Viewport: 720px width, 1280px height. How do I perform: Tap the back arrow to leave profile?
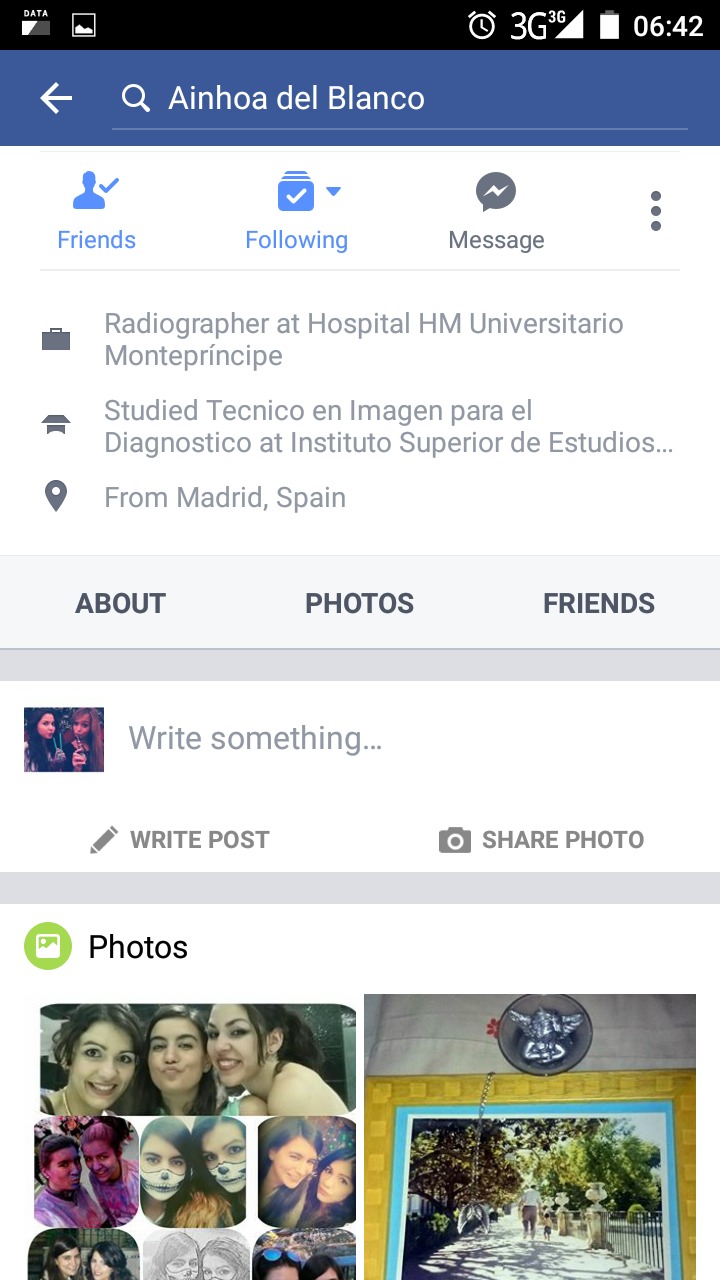[x=55, y=97]
